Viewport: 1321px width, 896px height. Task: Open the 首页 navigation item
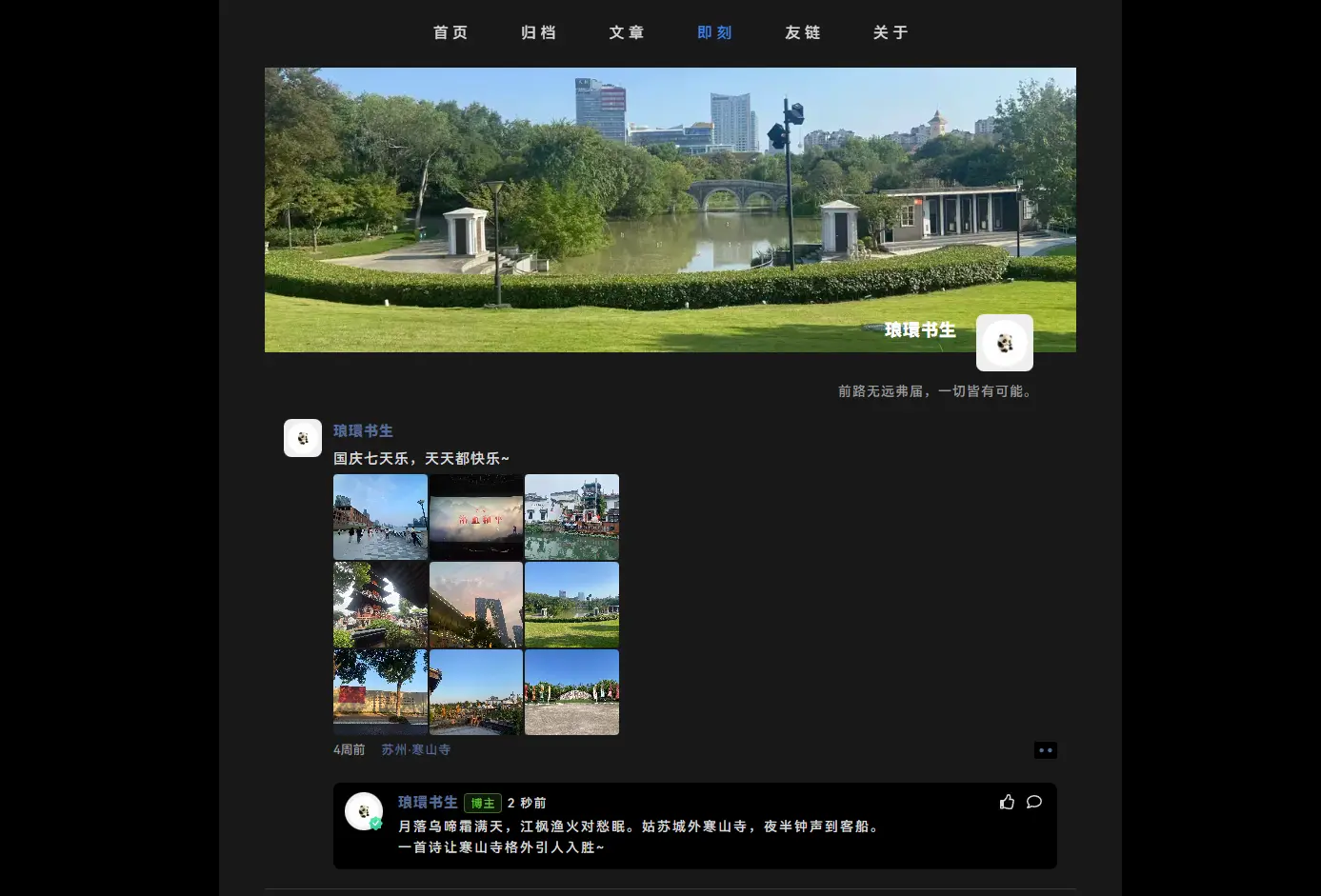(450, 32)
